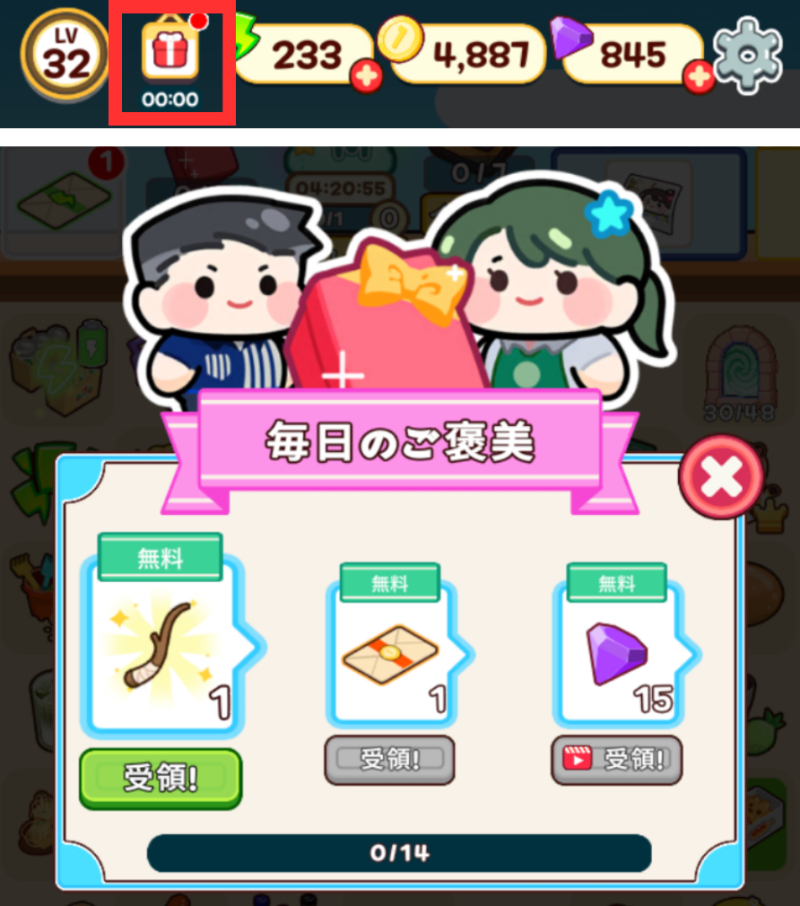Tap 受領! under the envelope reward

point(389,759)
